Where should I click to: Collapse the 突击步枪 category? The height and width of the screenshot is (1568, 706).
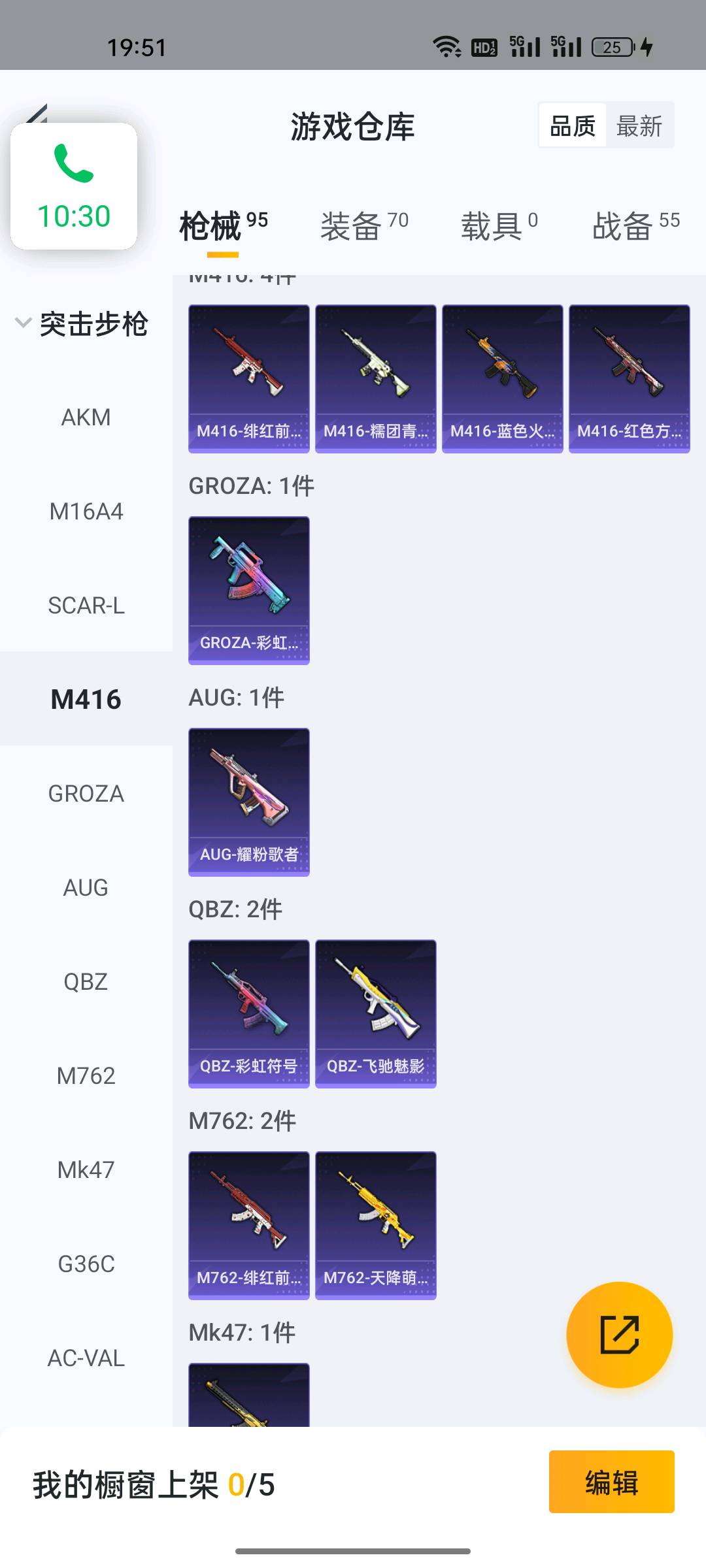[82, 324]
